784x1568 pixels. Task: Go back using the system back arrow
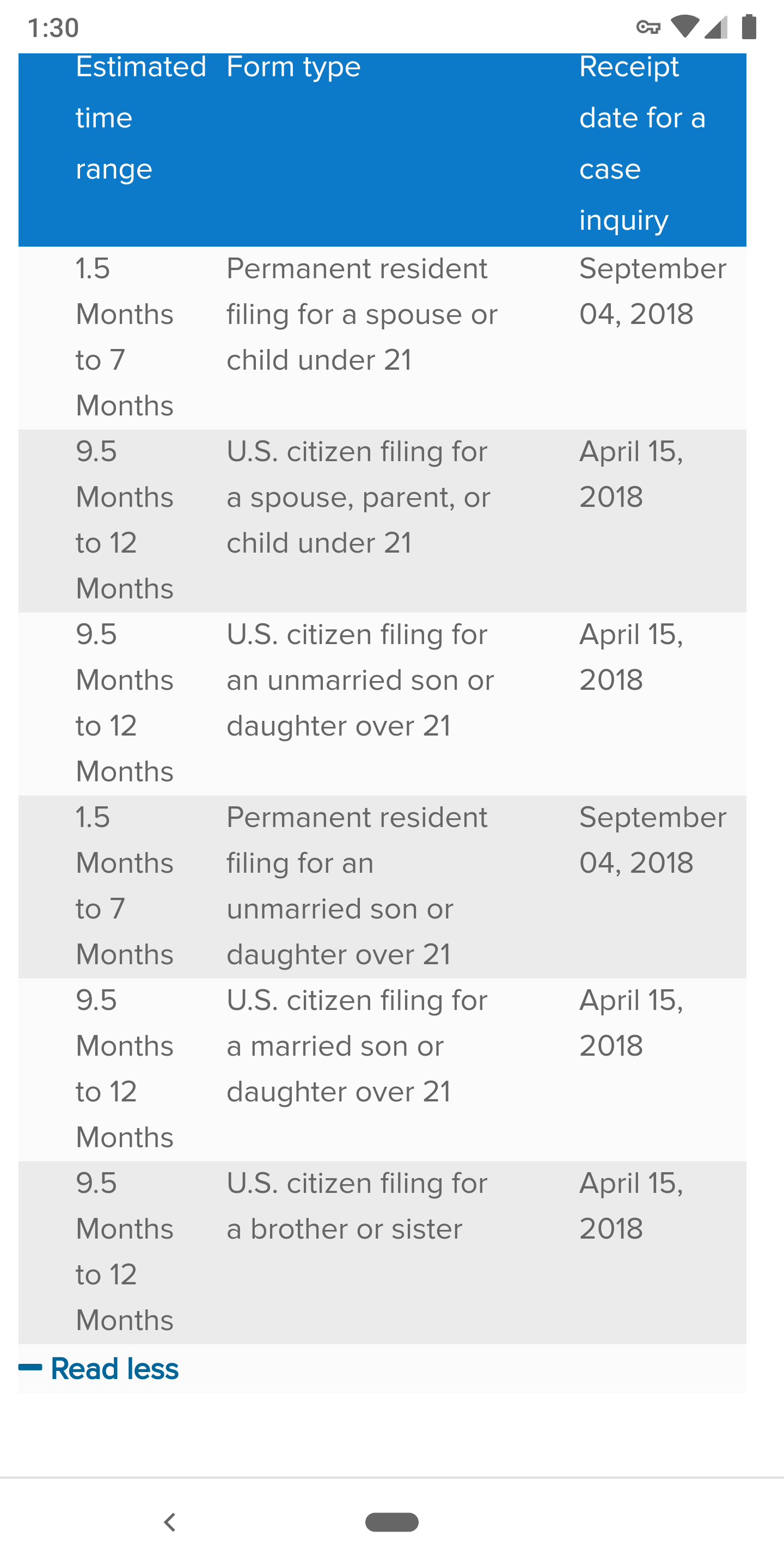(x=170, y=1522)
